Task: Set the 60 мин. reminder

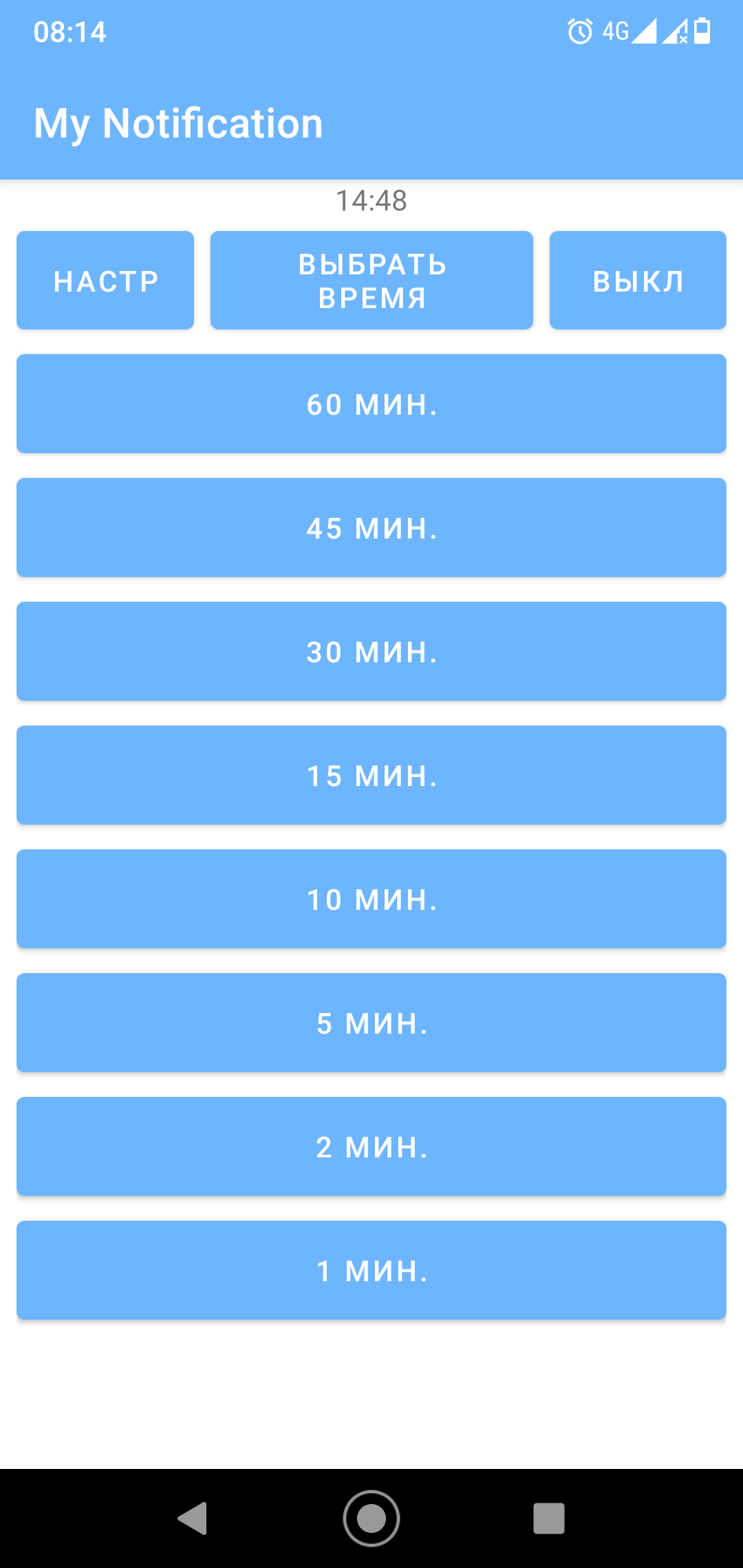Action: coord(371,404)
